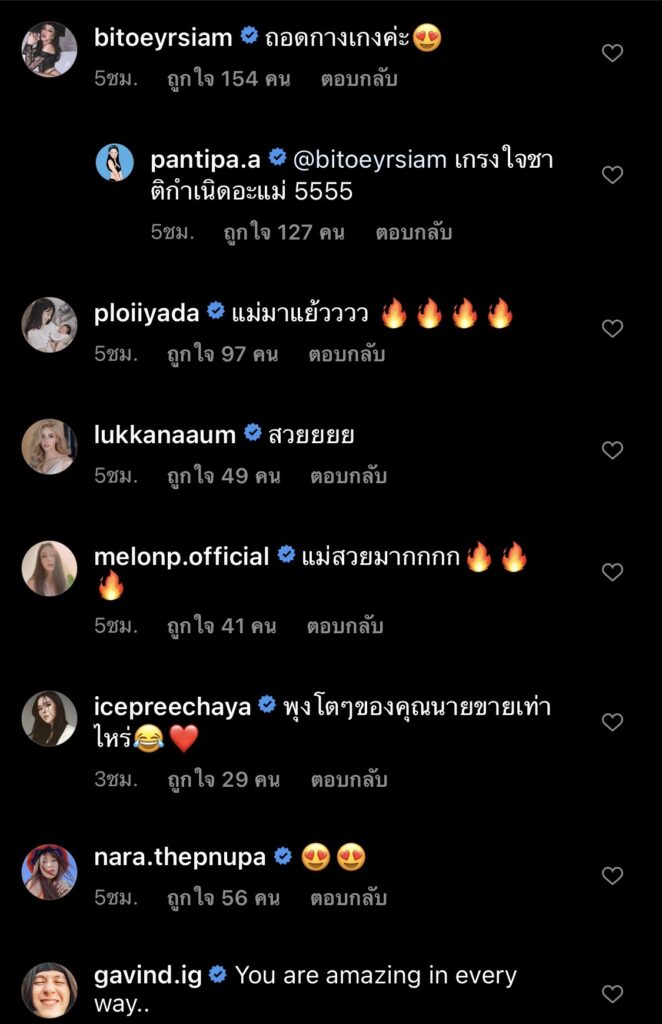The width and height of the screenshot is (662, 1024).
Task: Open the @bitoeyrsiam mention in pantipa.a's reply
Action: 371,159
